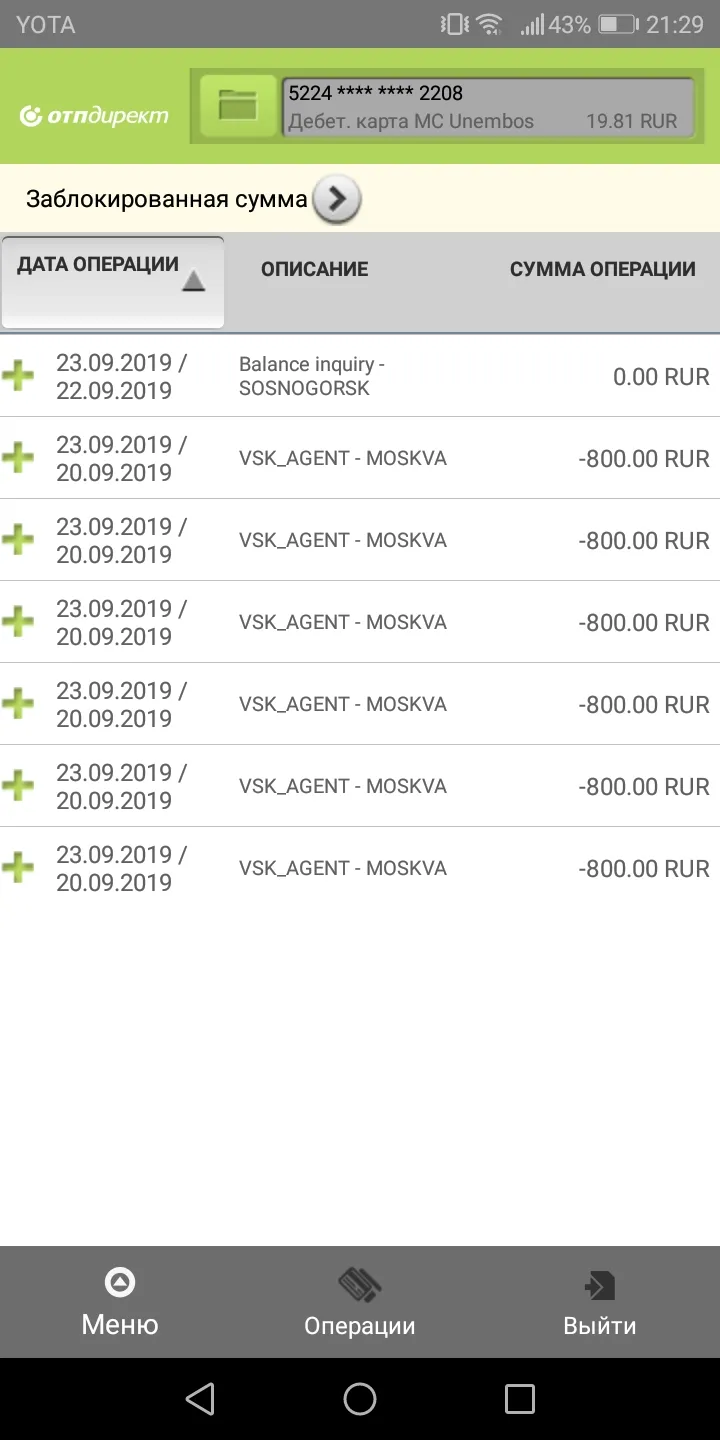
Task: Sort by Дата операции column
Action: 113,282
